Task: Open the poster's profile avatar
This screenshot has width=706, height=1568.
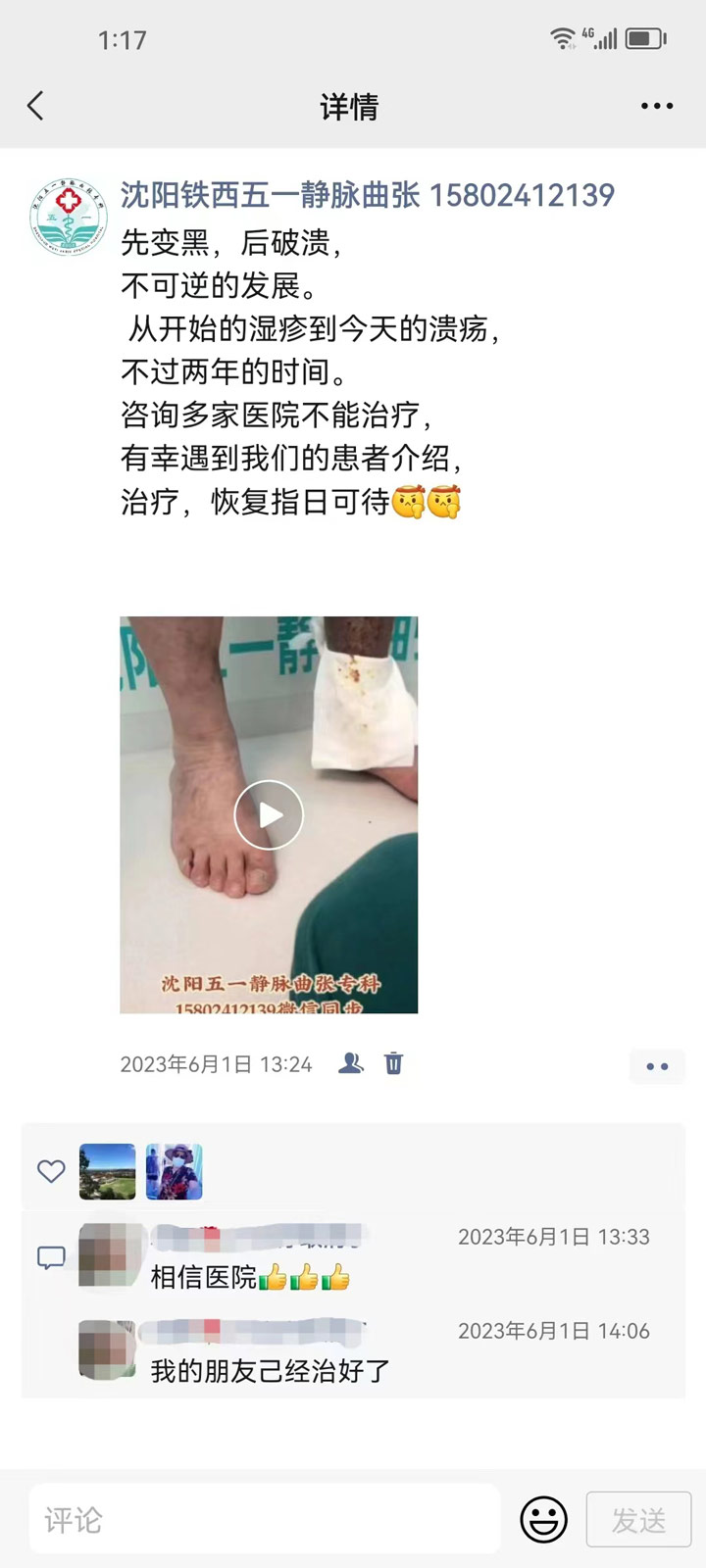Action: (68, 217)
